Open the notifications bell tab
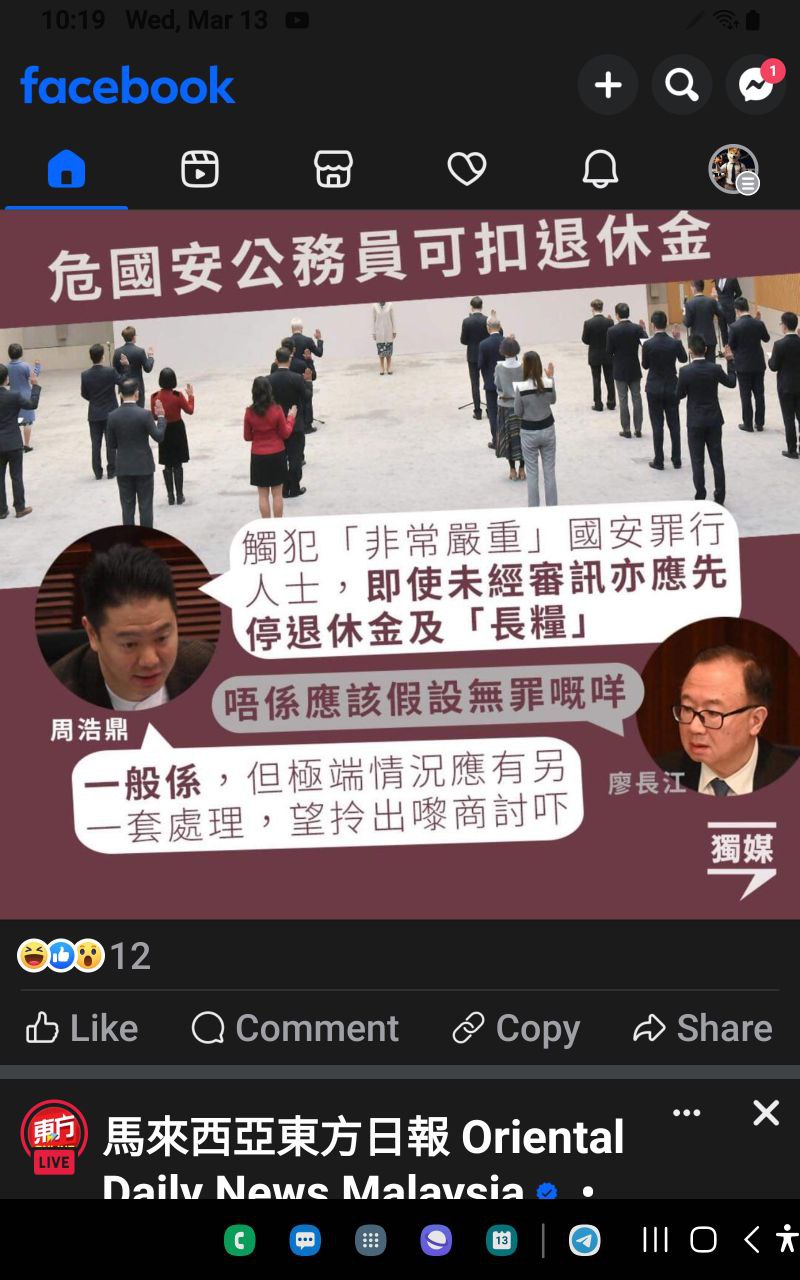This screenshot has width=800, height=1280. (x=600, y=169)
